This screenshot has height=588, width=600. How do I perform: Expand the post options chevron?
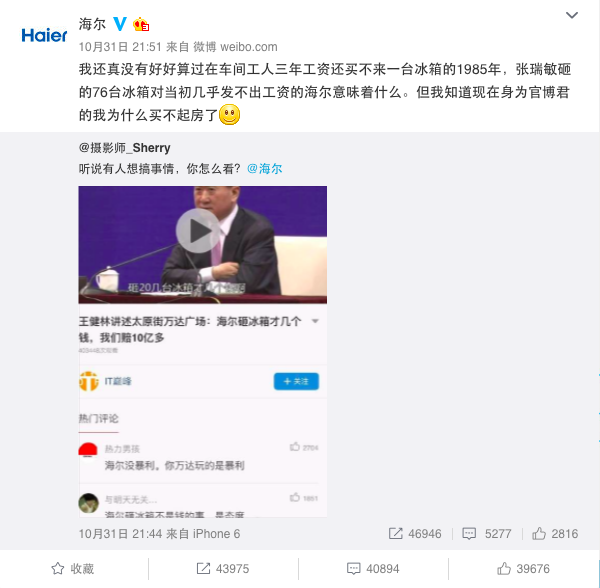[x=571, y=16]
